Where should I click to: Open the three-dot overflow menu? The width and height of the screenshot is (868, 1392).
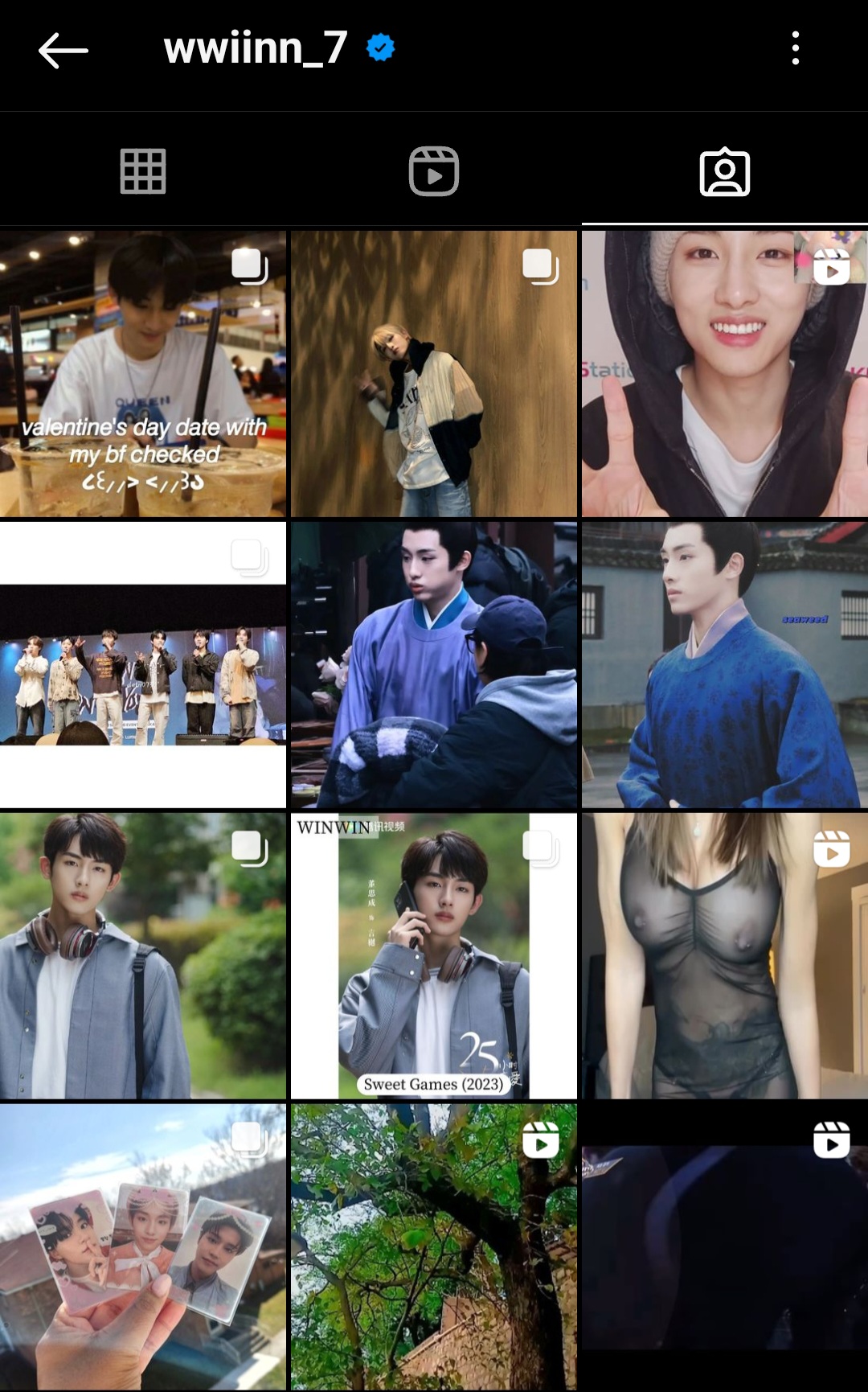point(795,48)
